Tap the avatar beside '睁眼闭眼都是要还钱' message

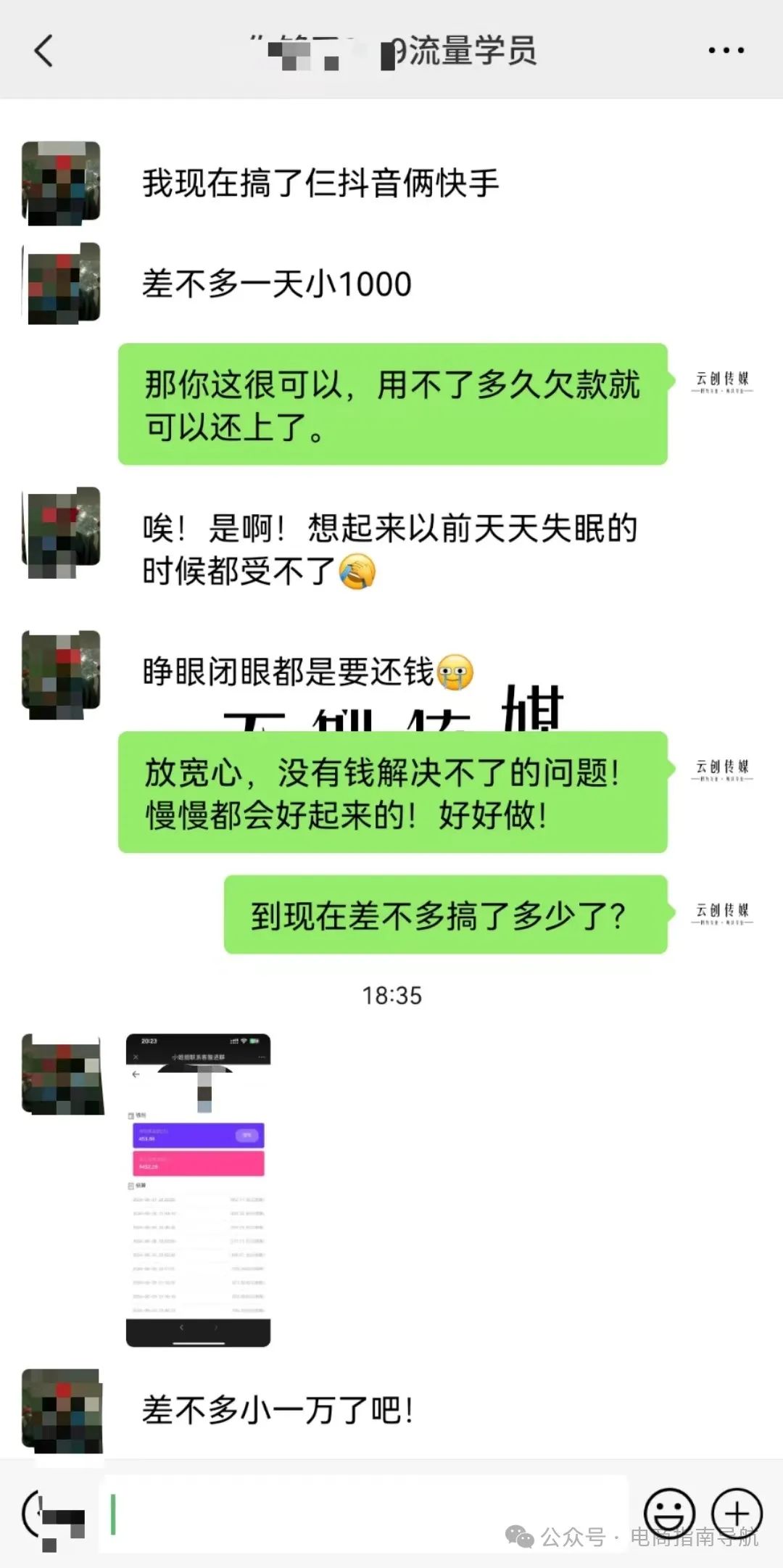[60, 674]
